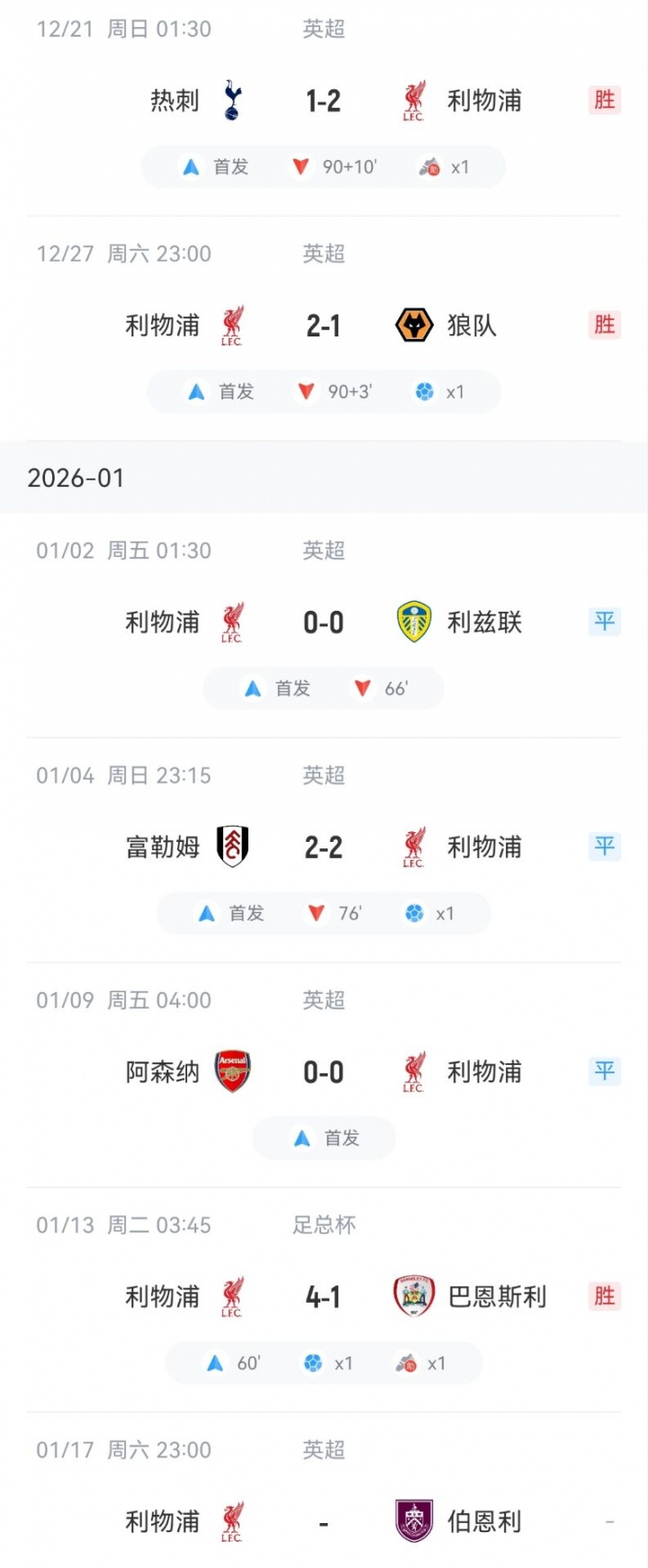Viewport: 648px width, 1568px height.
Task: Switch to the 足总杯 competition label
Action: pos(322,1224)
